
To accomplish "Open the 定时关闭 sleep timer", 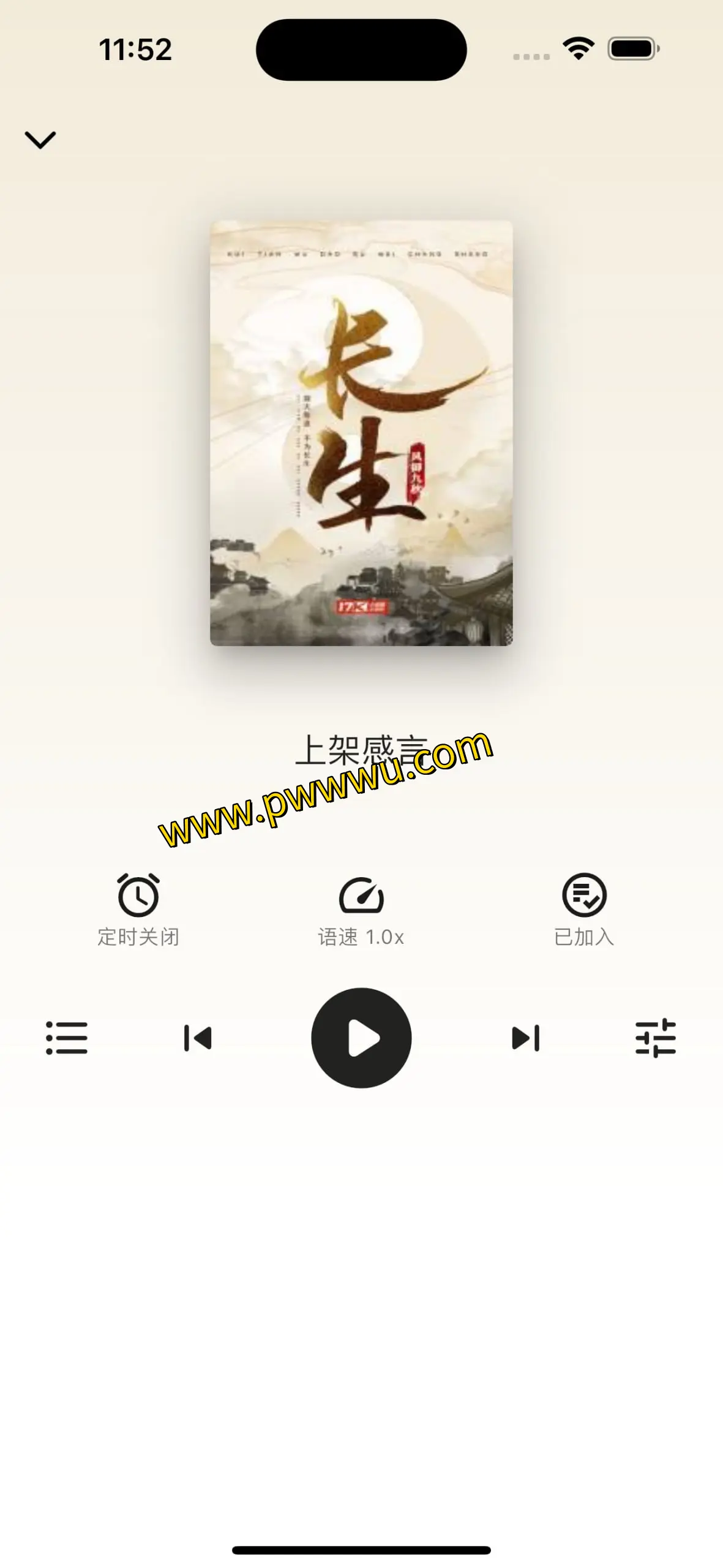I will point(138,909).
